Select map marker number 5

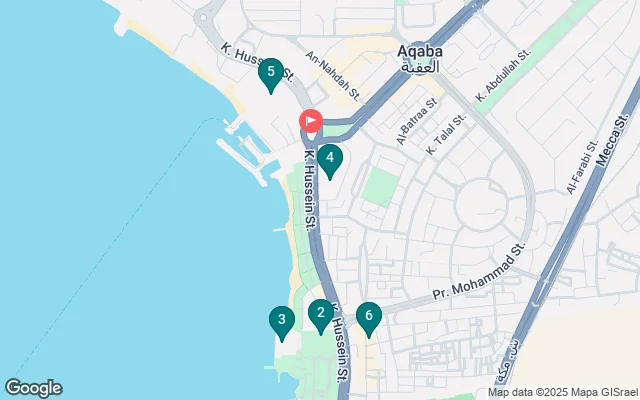pos(269,73)
